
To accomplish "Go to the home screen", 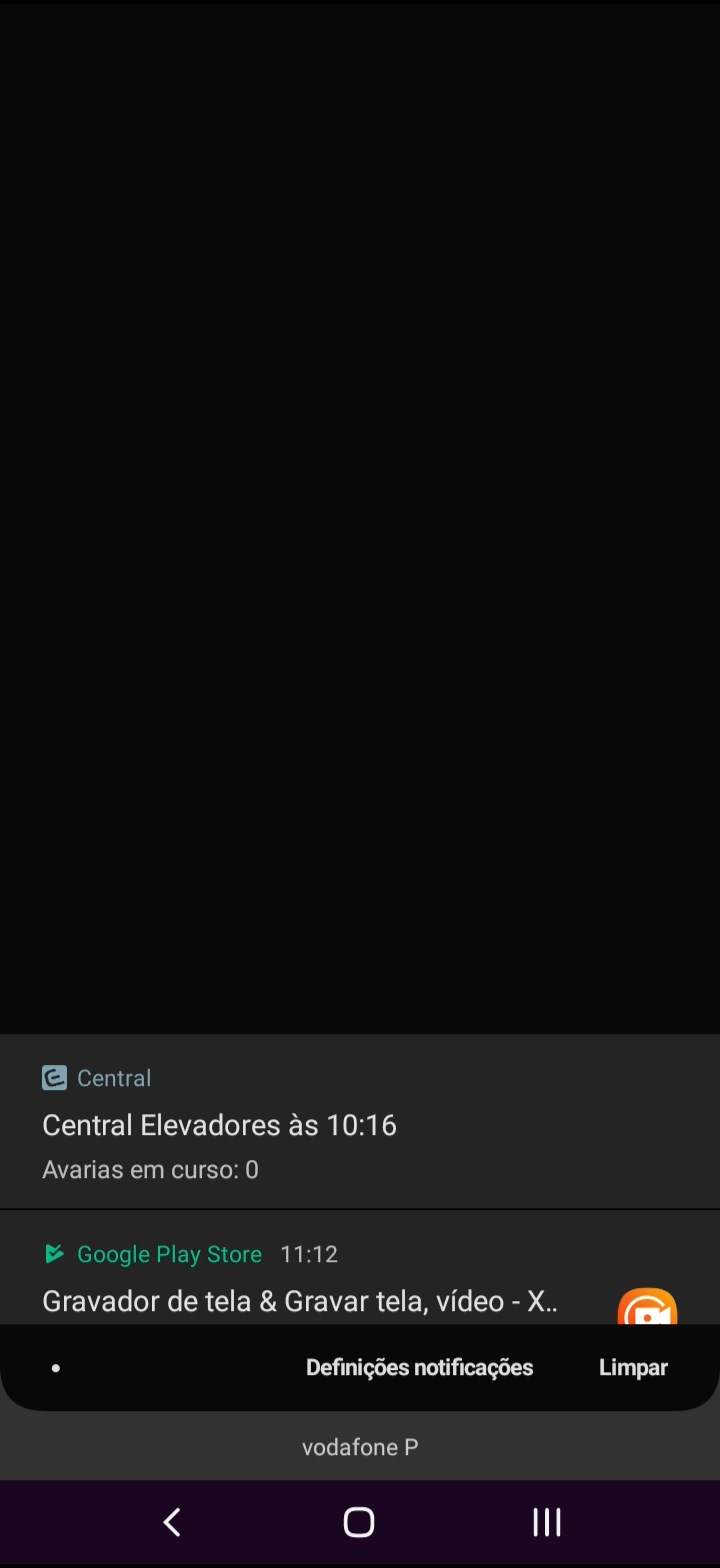I will pos(359,1522).
